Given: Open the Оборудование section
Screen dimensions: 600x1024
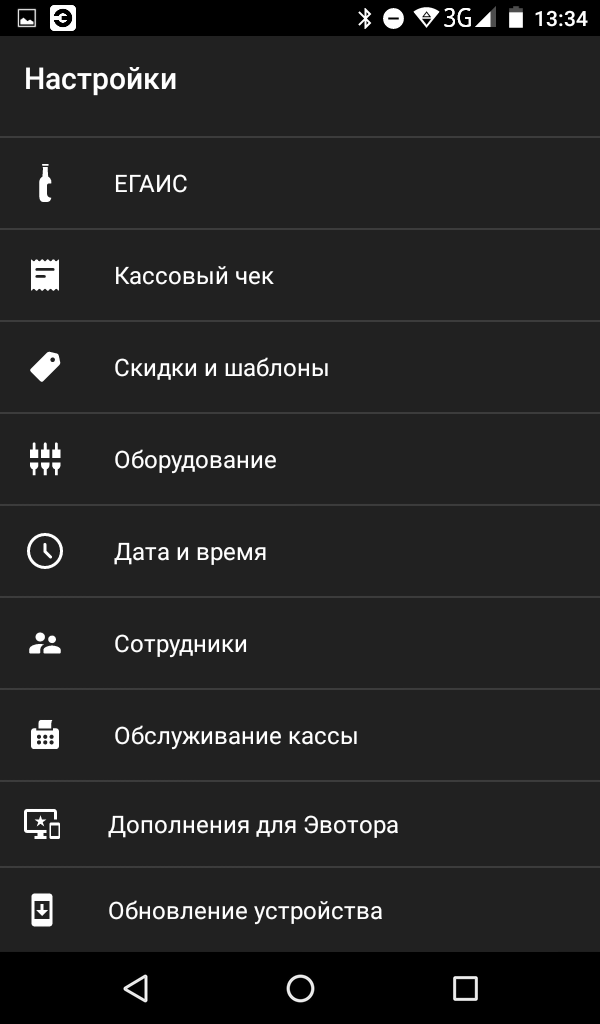Looking at the screenshot, I should [300, 460].
